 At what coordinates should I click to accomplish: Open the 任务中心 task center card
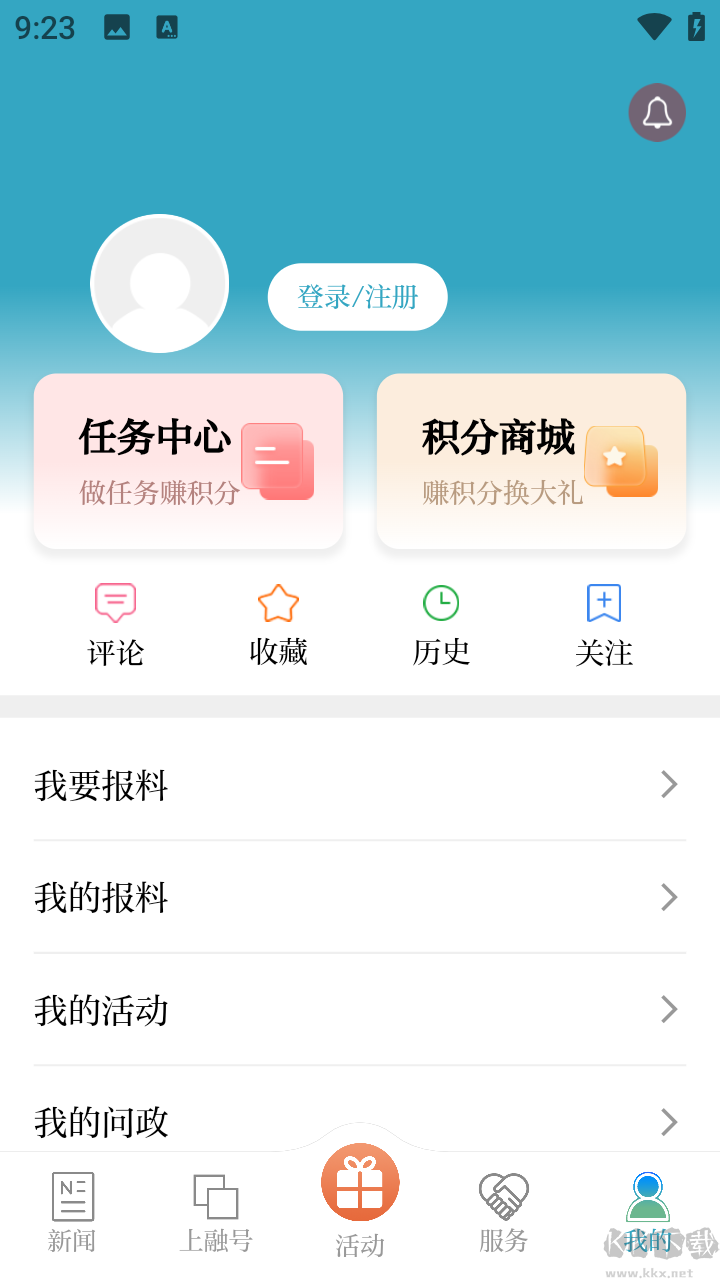click(x=188, y=461)
